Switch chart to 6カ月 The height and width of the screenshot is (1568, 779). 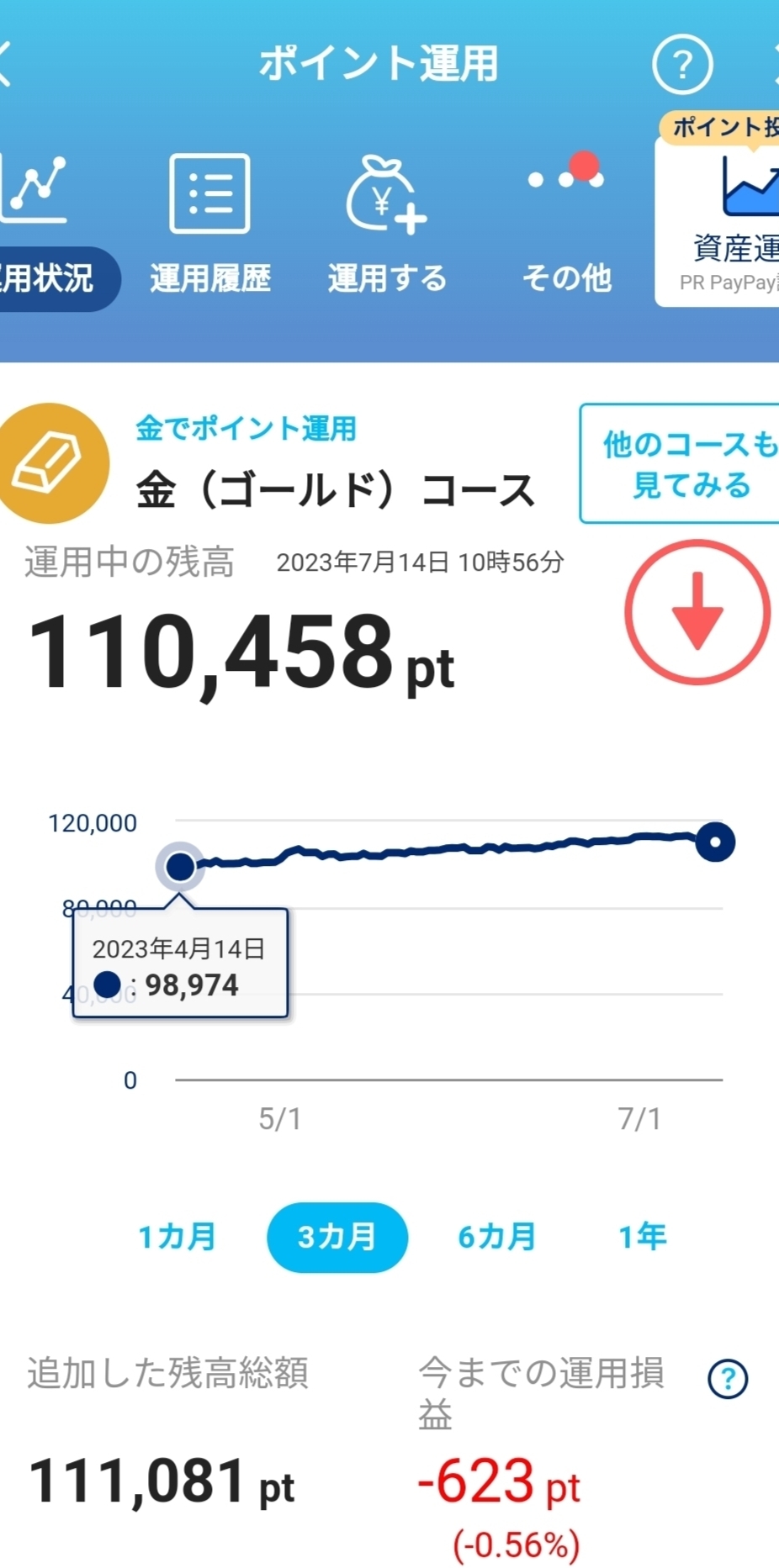point(497,1237)
